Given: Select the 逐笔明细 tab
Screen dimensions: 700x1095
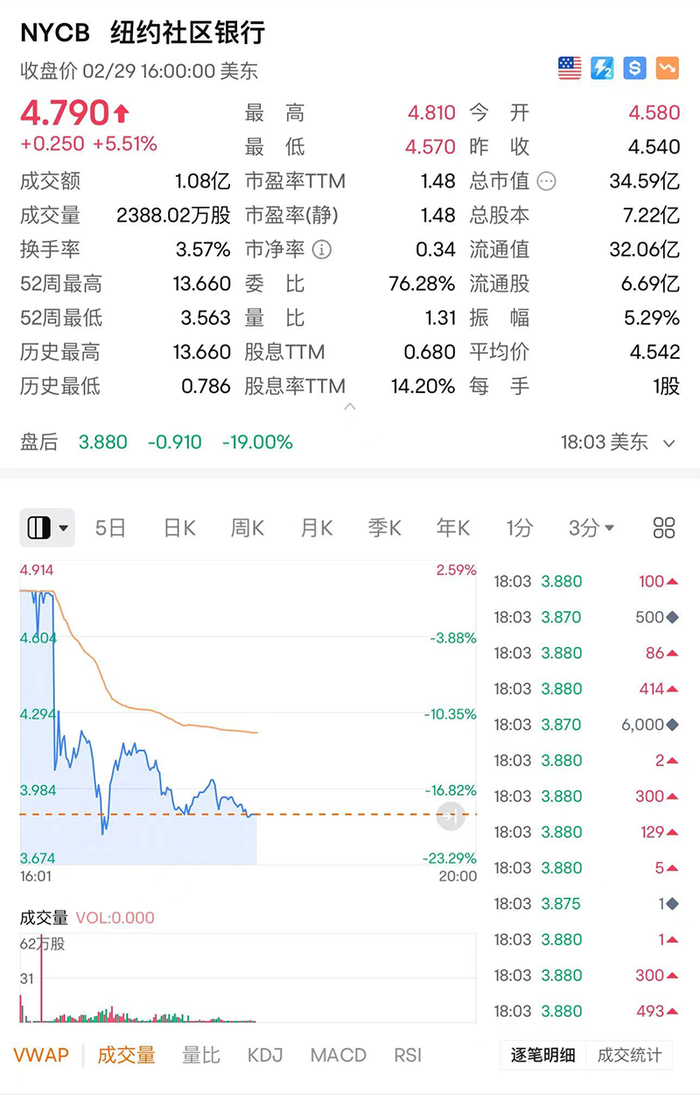Looking at the screenshot, I should pyautogui.click(x=543, y=1055).
